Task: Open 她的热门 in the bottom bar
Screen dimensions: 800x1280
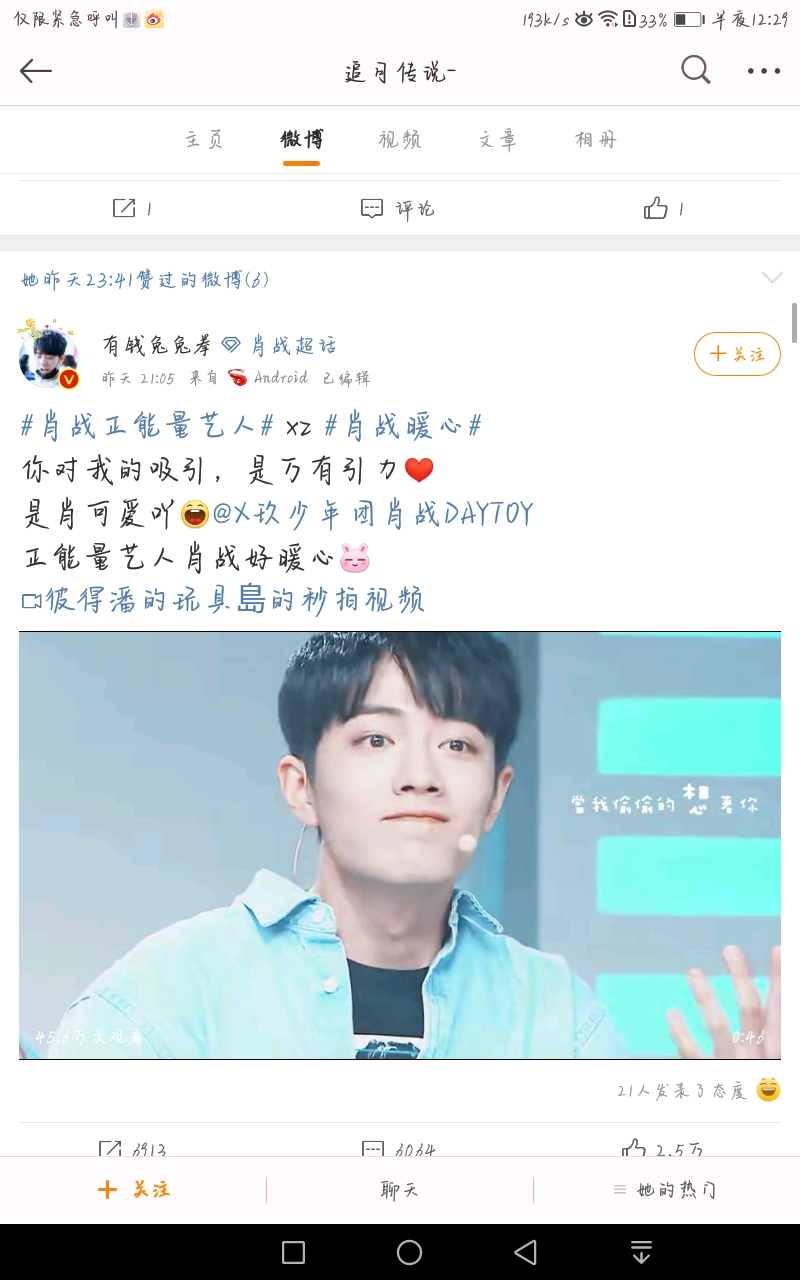Action: click(665, 1190)
